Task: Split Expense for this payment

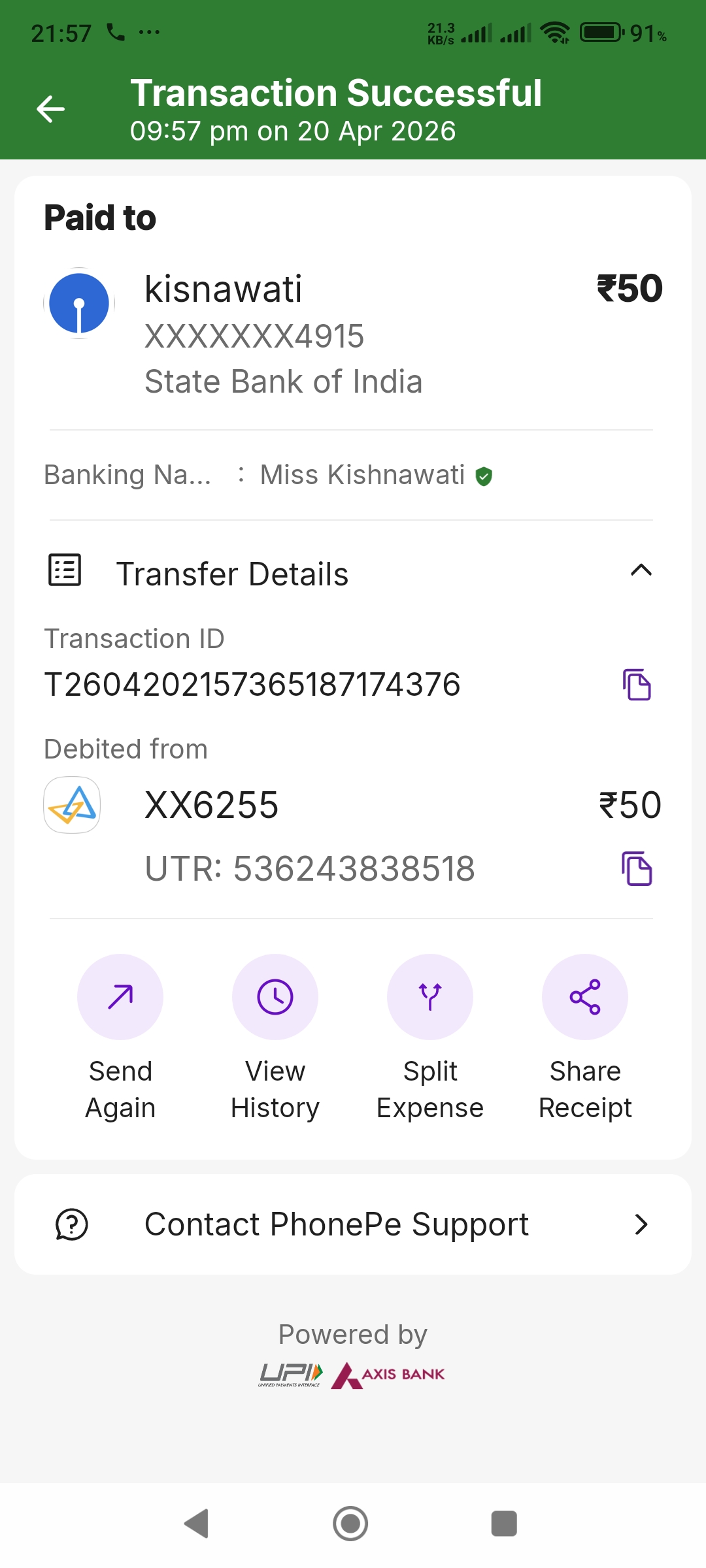Action: coord(430,997)
